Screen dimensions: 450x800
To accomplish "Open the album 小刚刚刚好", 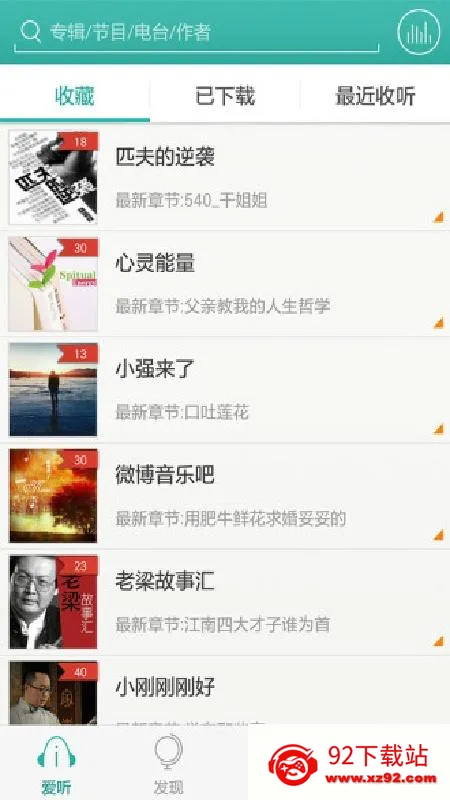I will point(225,690).
